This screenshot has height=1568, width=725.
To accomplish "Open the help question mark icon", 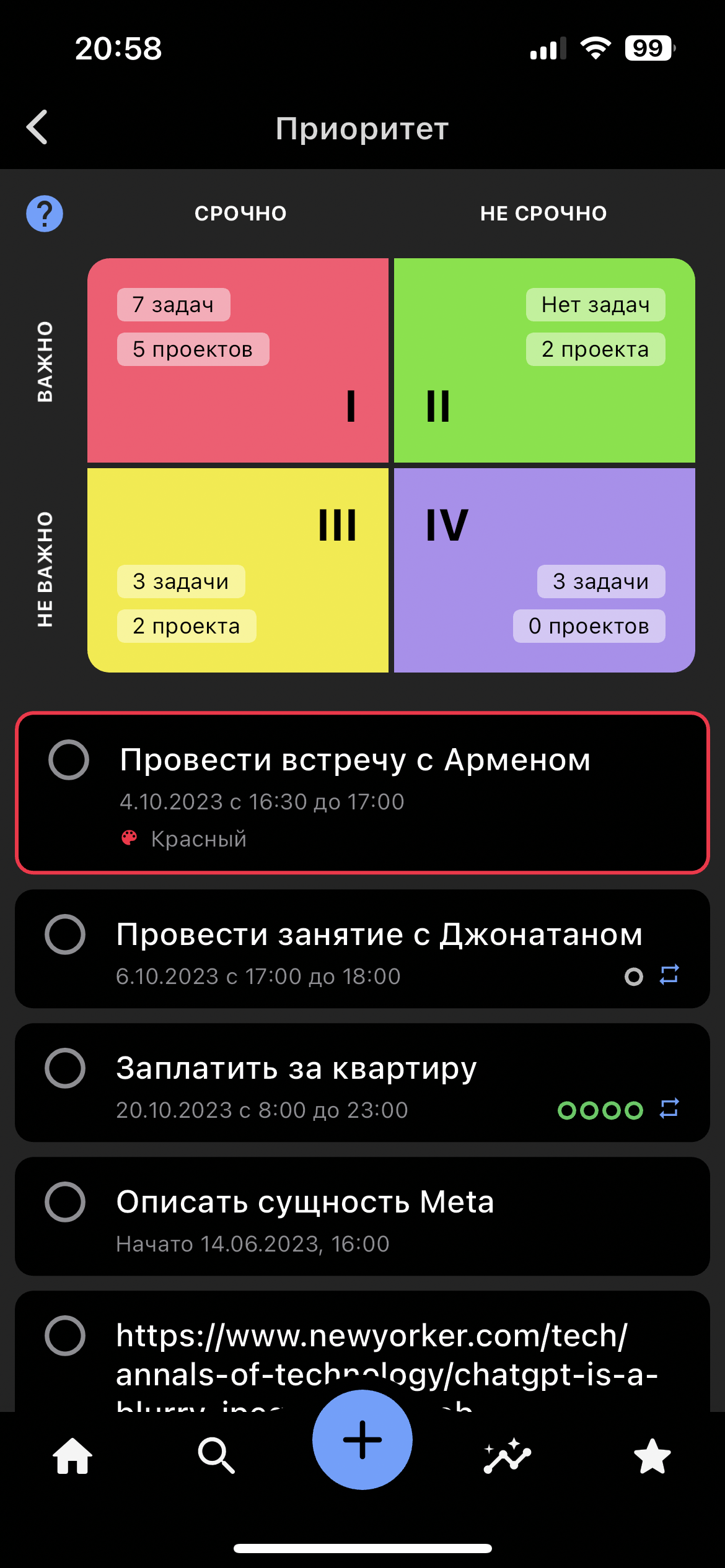I will coord(45,214).
